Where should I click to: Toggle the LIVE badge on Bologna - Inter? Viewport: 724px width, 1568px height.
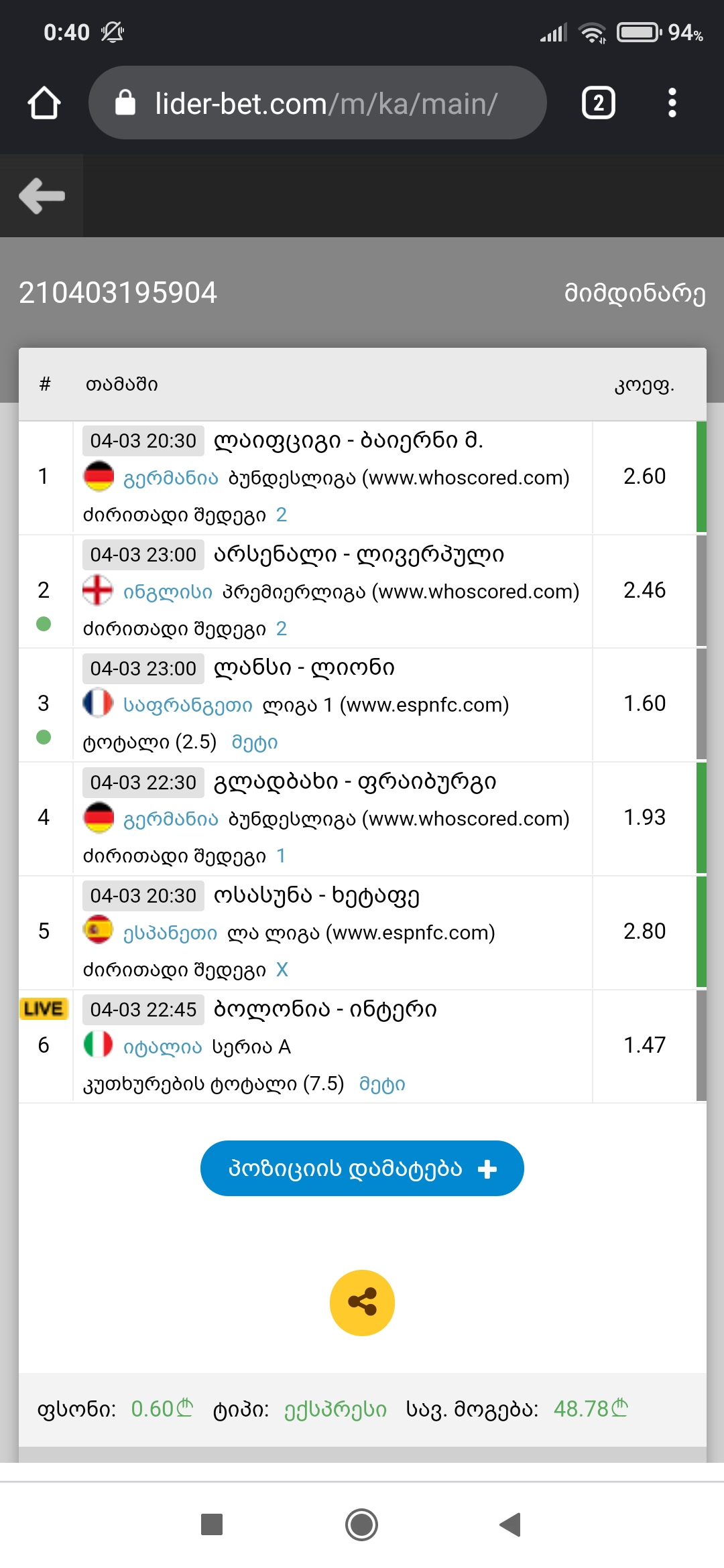coord(43,1008)
